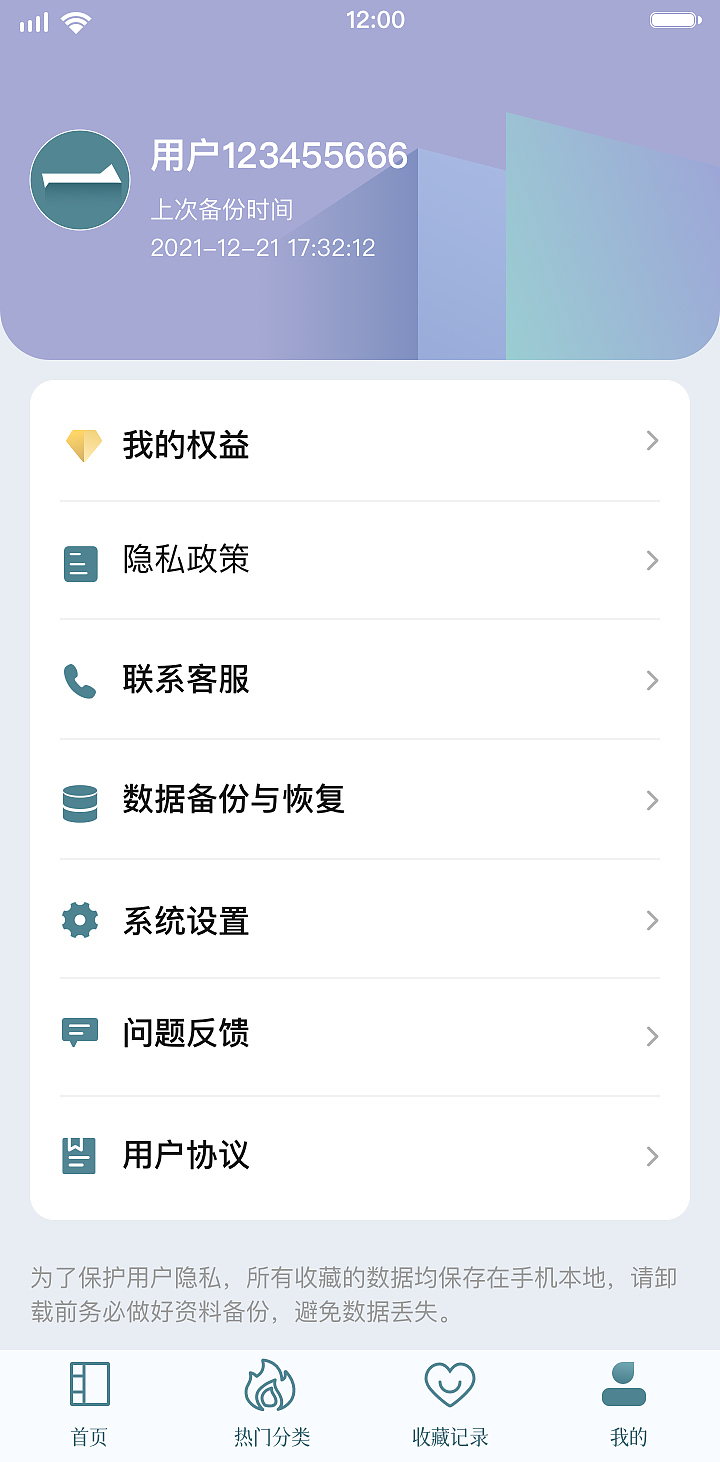Viewport: 720px width, 1462px height.
Task: Tap the speech-bubble icon for 问题反馈
Action: (x=80, y=1035)
